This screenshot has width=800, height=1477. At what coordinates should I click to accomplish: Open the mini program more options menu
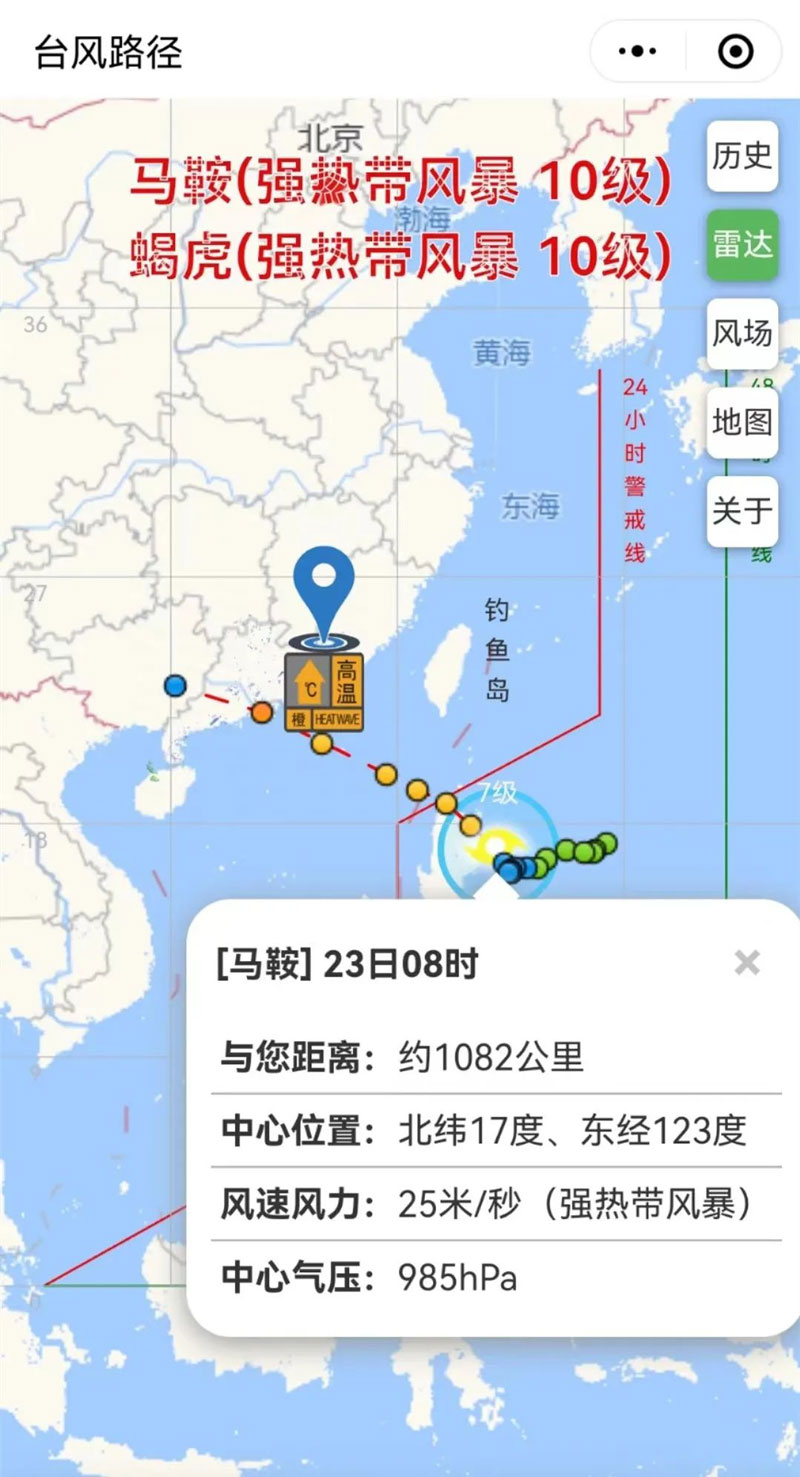(x=638, y=51)
